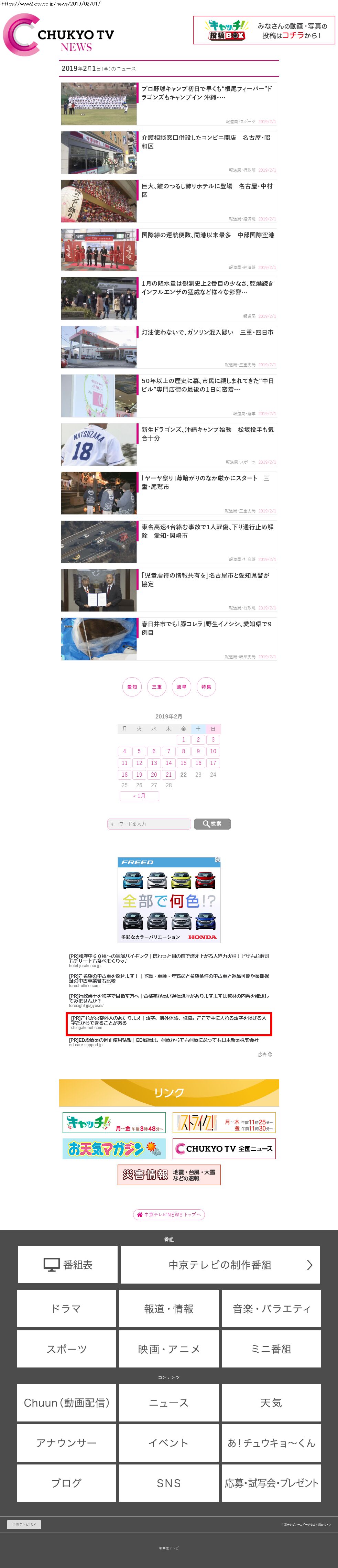Open the Matsuzaka pitcher camp start article

(206, 433)
